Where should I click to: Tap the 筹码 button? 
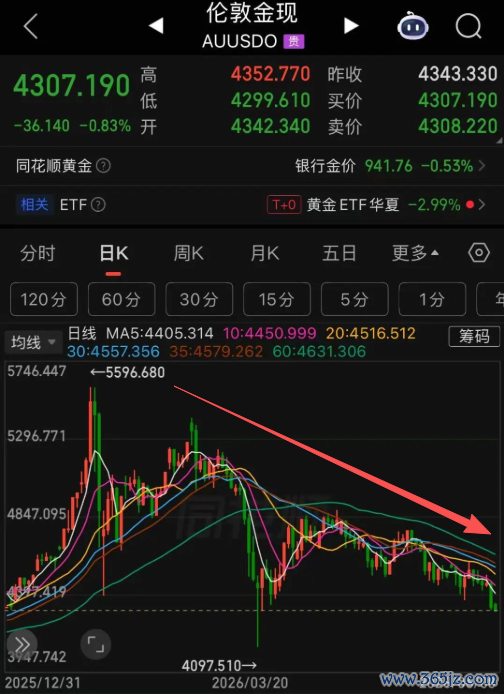click(x=474, y=337)
